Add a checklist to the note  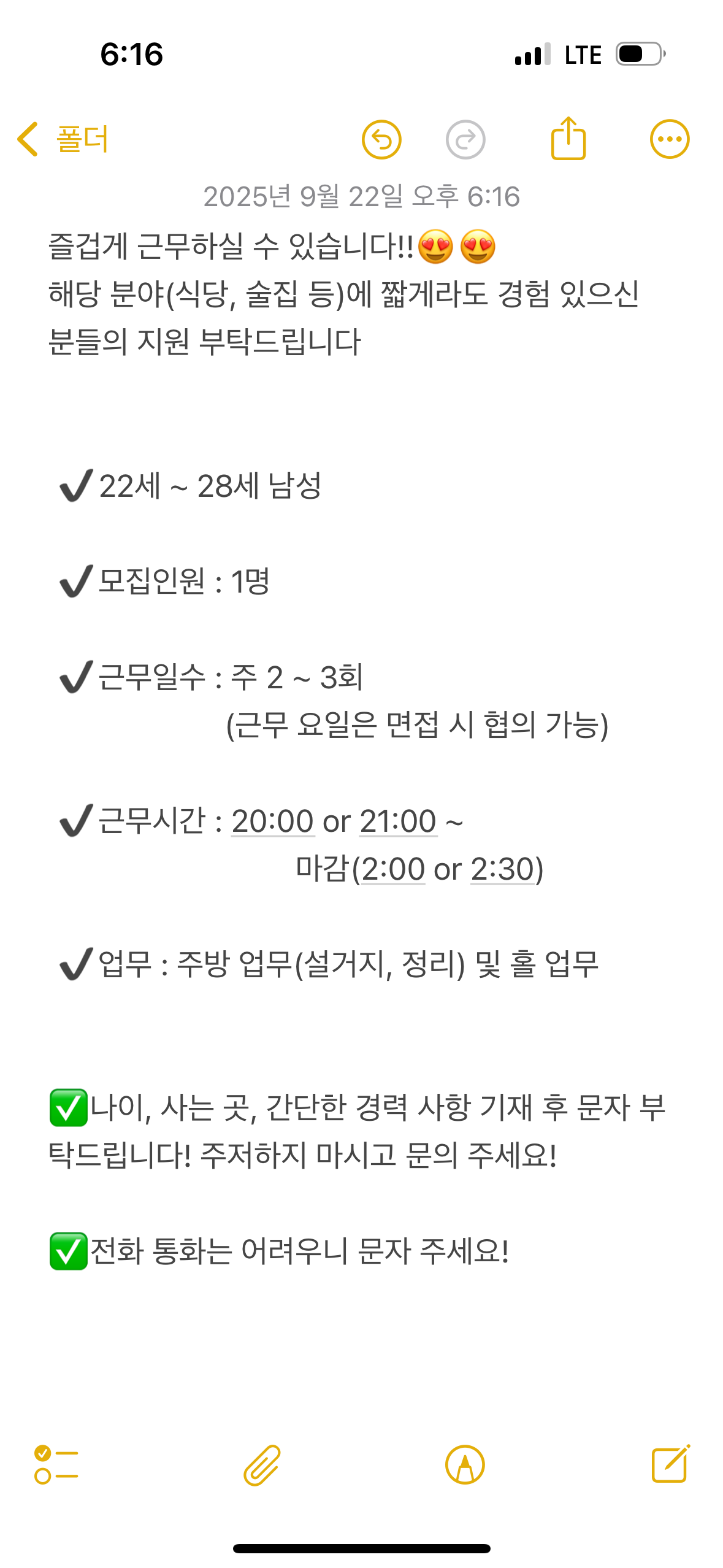(56, 1465)
